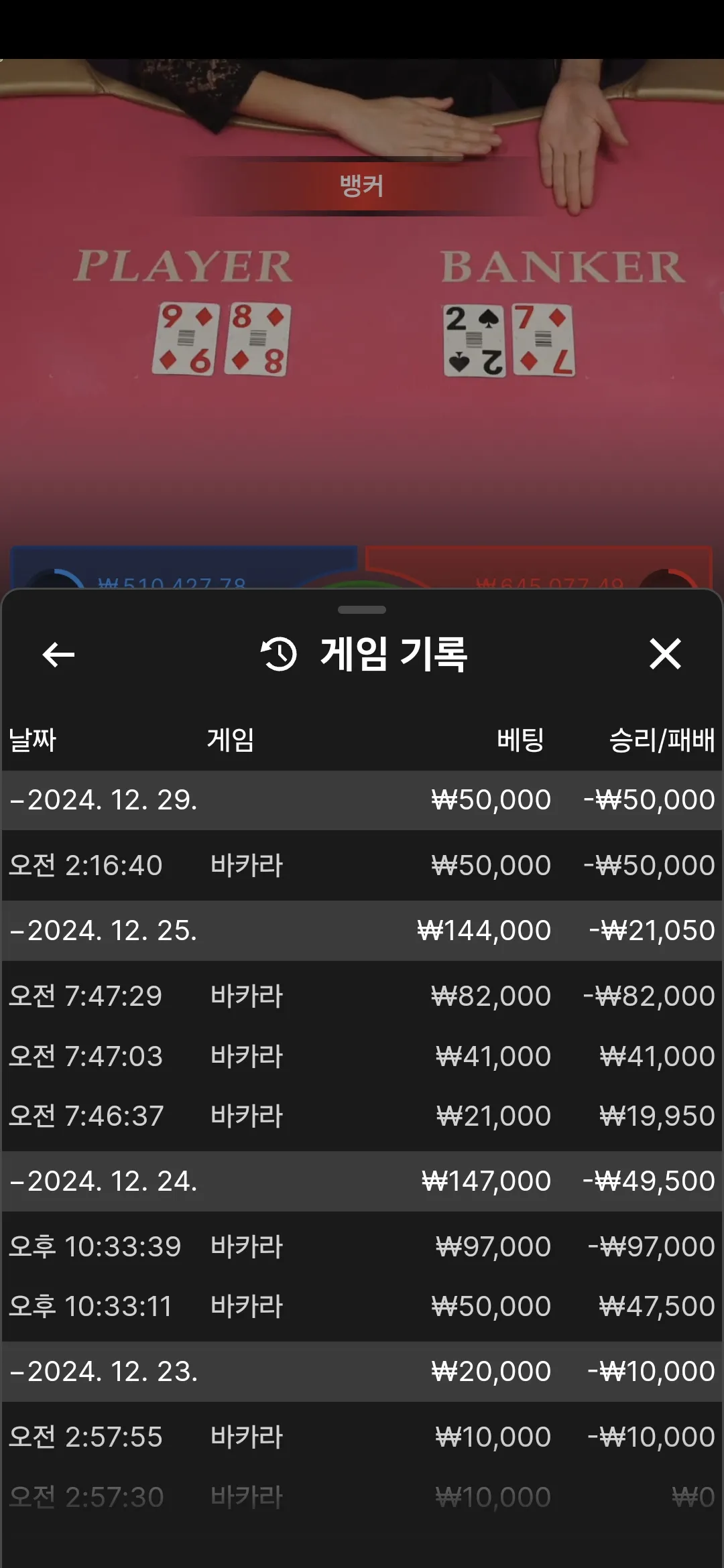Collapse the 2024. 12. 23. date group
The image size is (724, 1568).
[x=362, y=1372]
